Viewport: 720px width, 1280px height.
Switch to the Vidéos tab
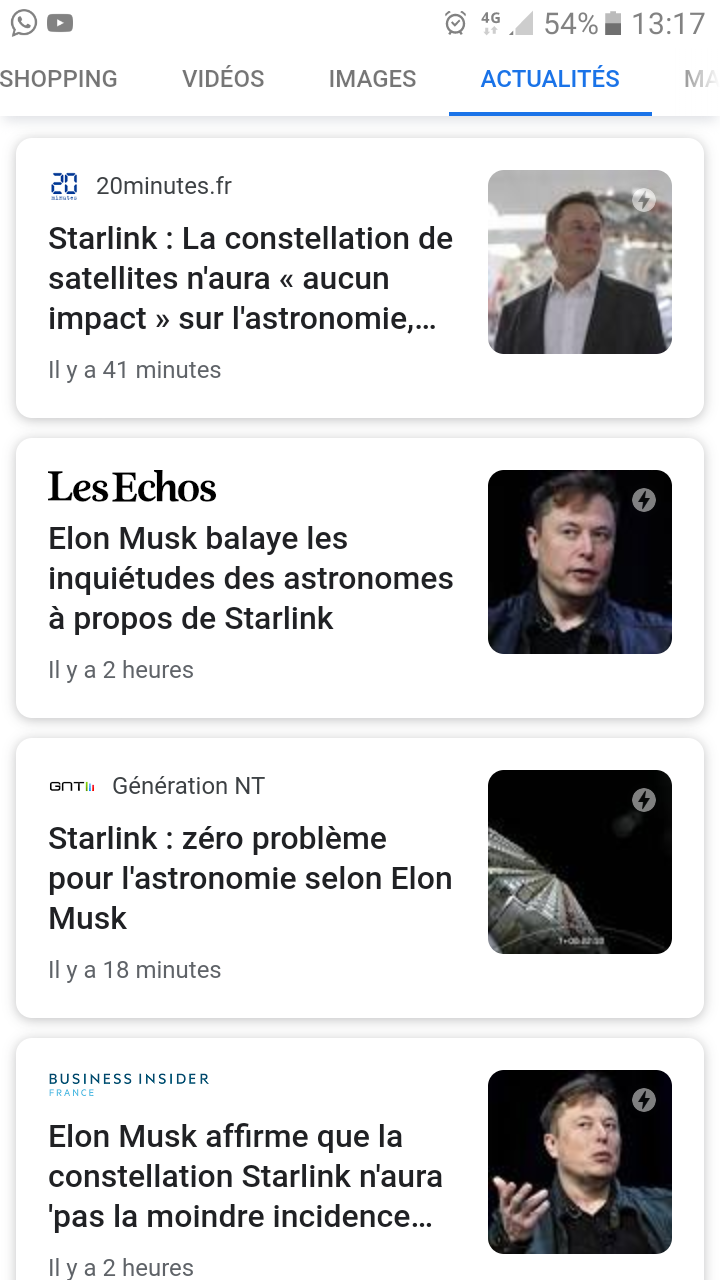[223, 79]
